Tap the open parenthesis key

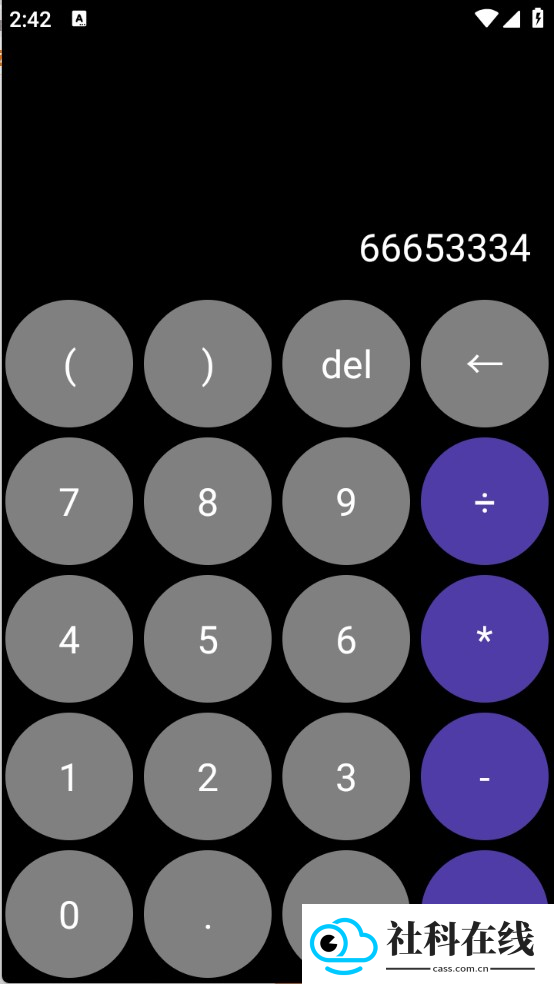coord(69,364)
